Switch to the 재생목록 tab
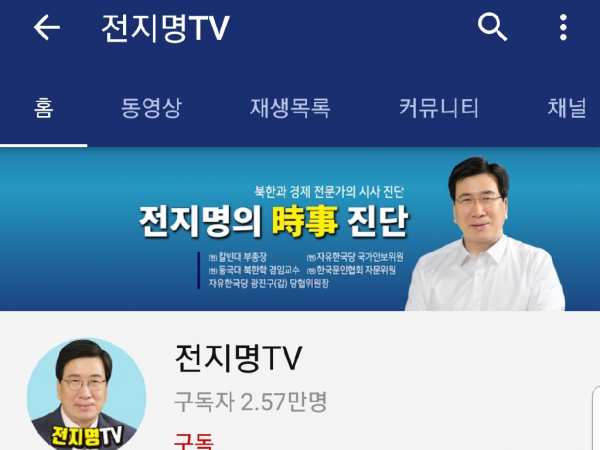Image resolution: width=600 pixels, height=450 pixels. point(290,108)
